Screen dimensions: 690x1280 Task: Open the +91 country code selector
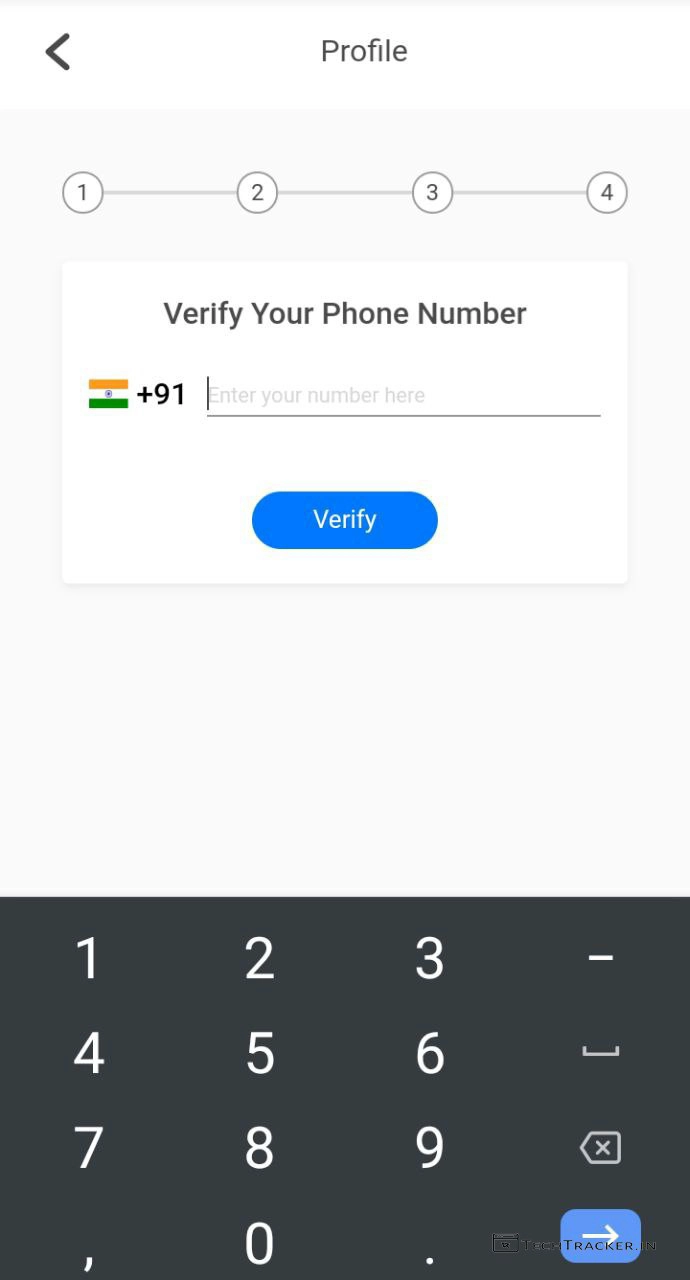(138, 394)
